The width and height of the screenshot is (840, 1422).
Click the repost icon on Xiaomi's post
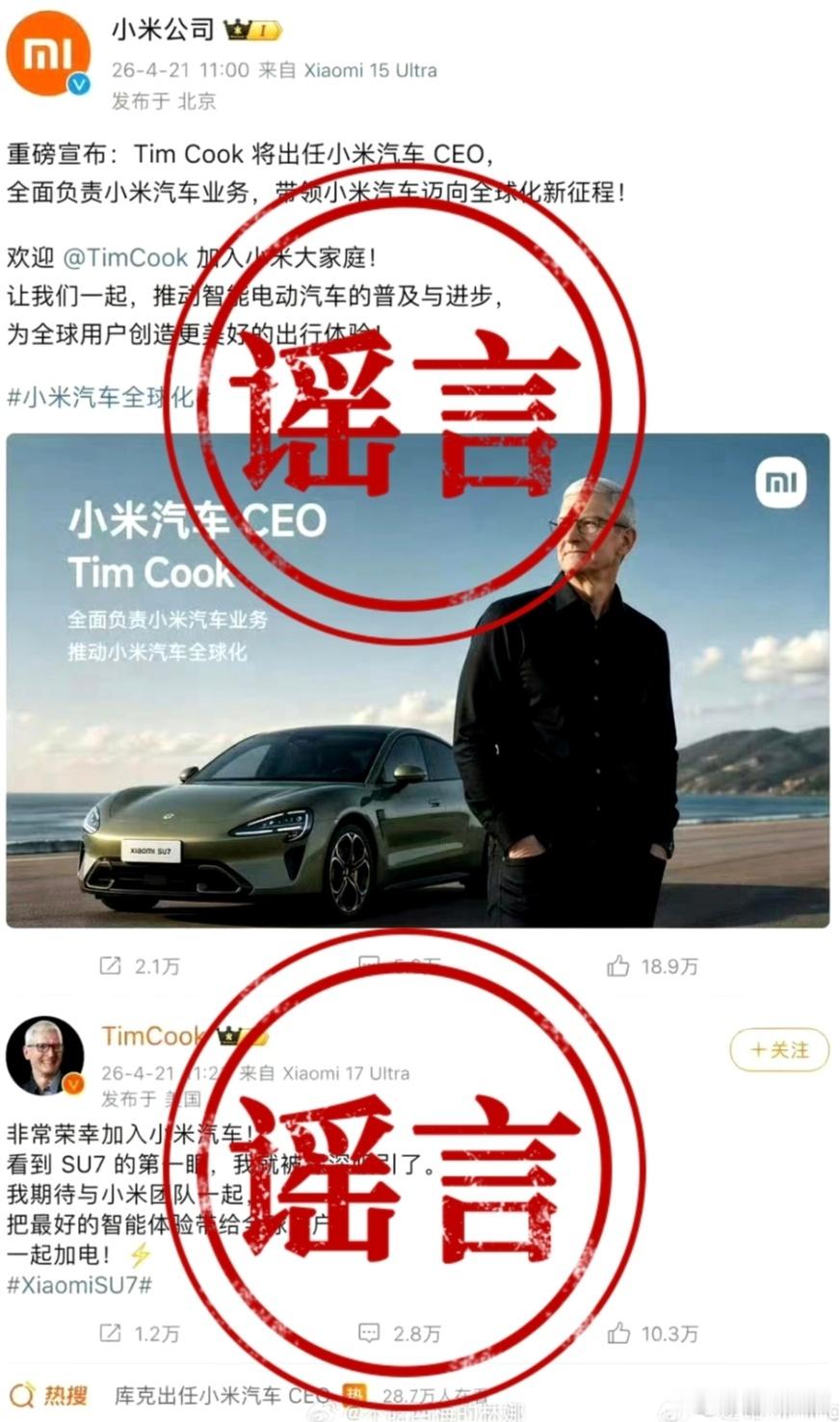tap(109, 966)
